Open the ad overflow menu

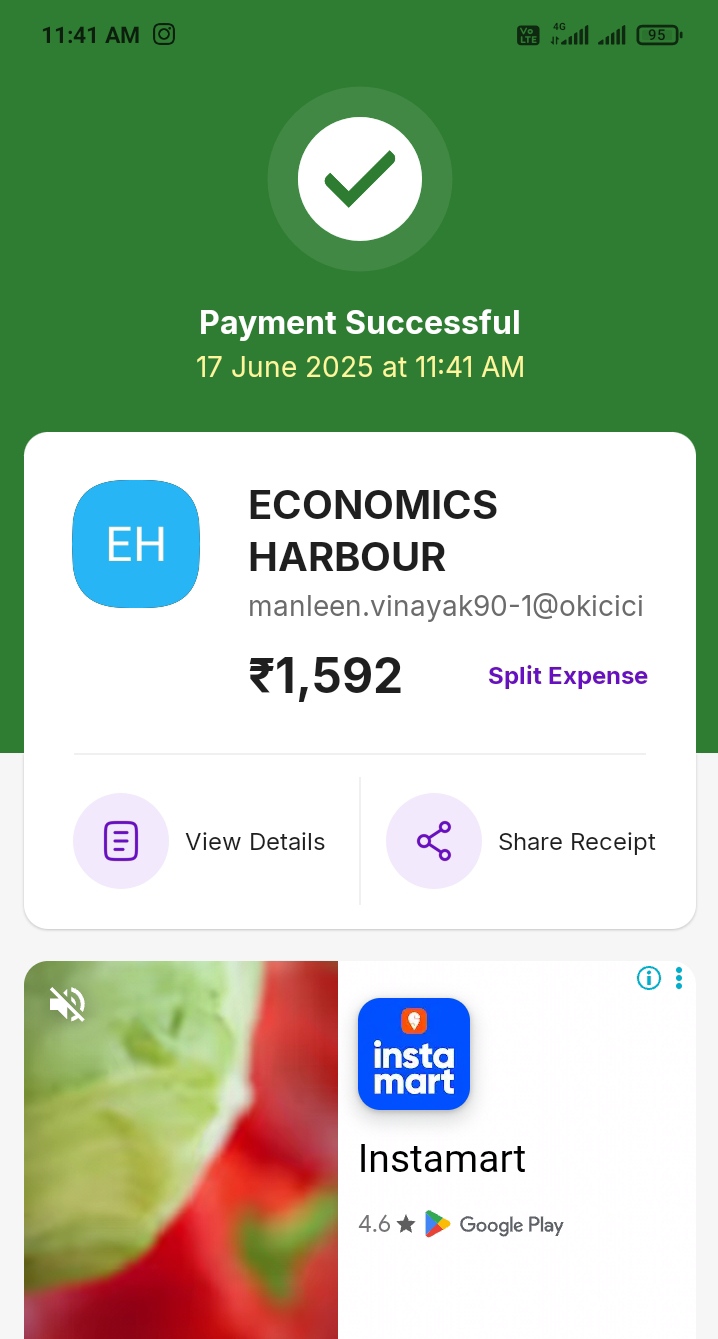(x=679, y=978)
